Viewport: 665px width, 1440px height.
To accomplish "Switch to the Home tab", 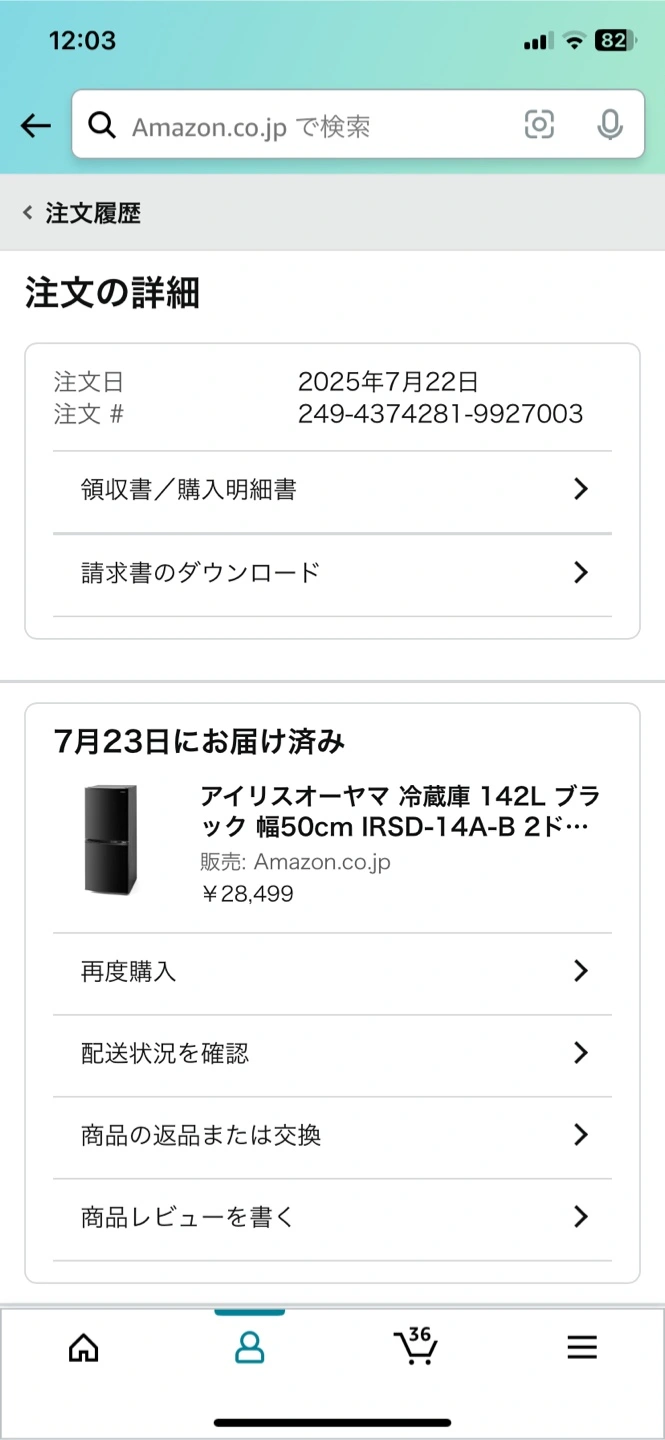I will (x=84, y=1348).
